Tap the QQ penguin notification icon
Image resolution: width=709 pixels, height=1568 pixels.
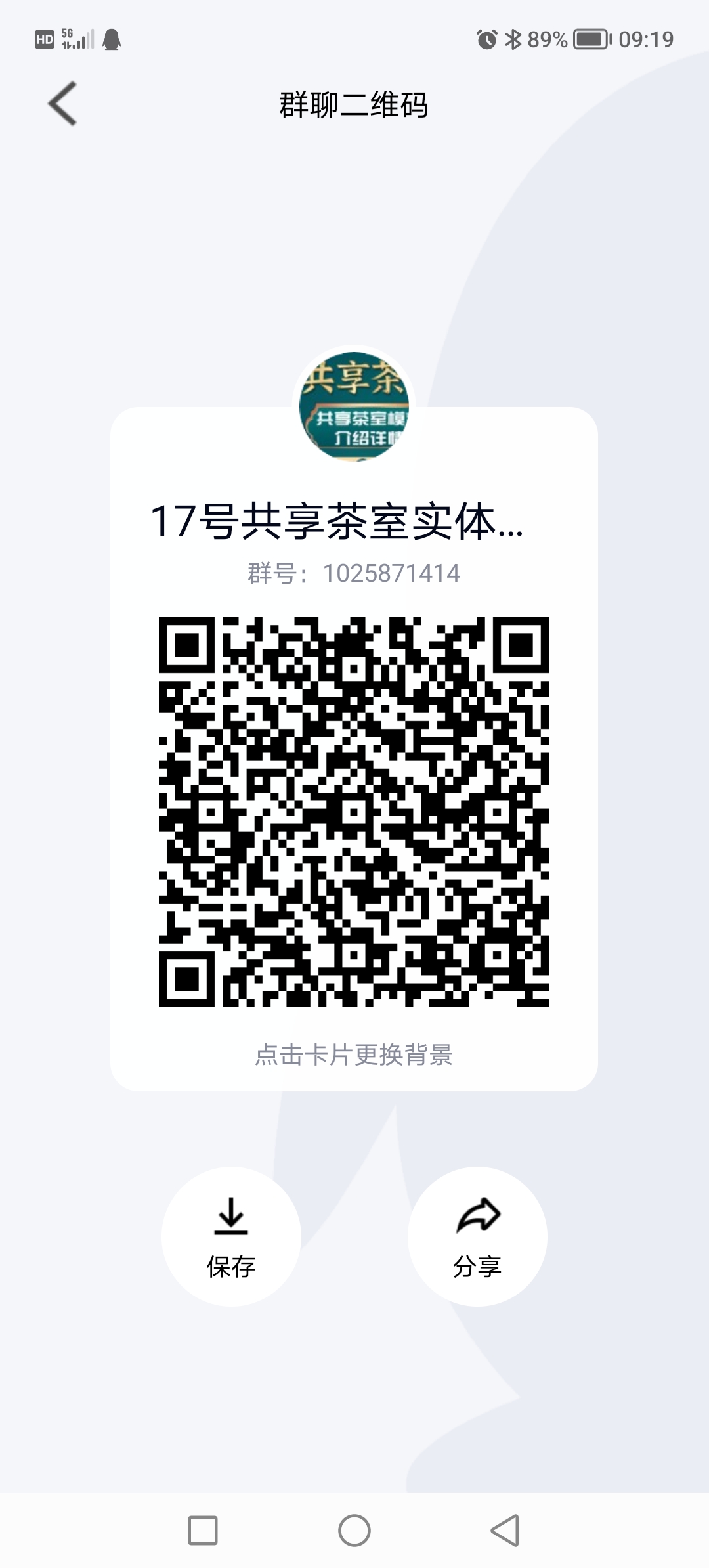[x=113, y=39]
